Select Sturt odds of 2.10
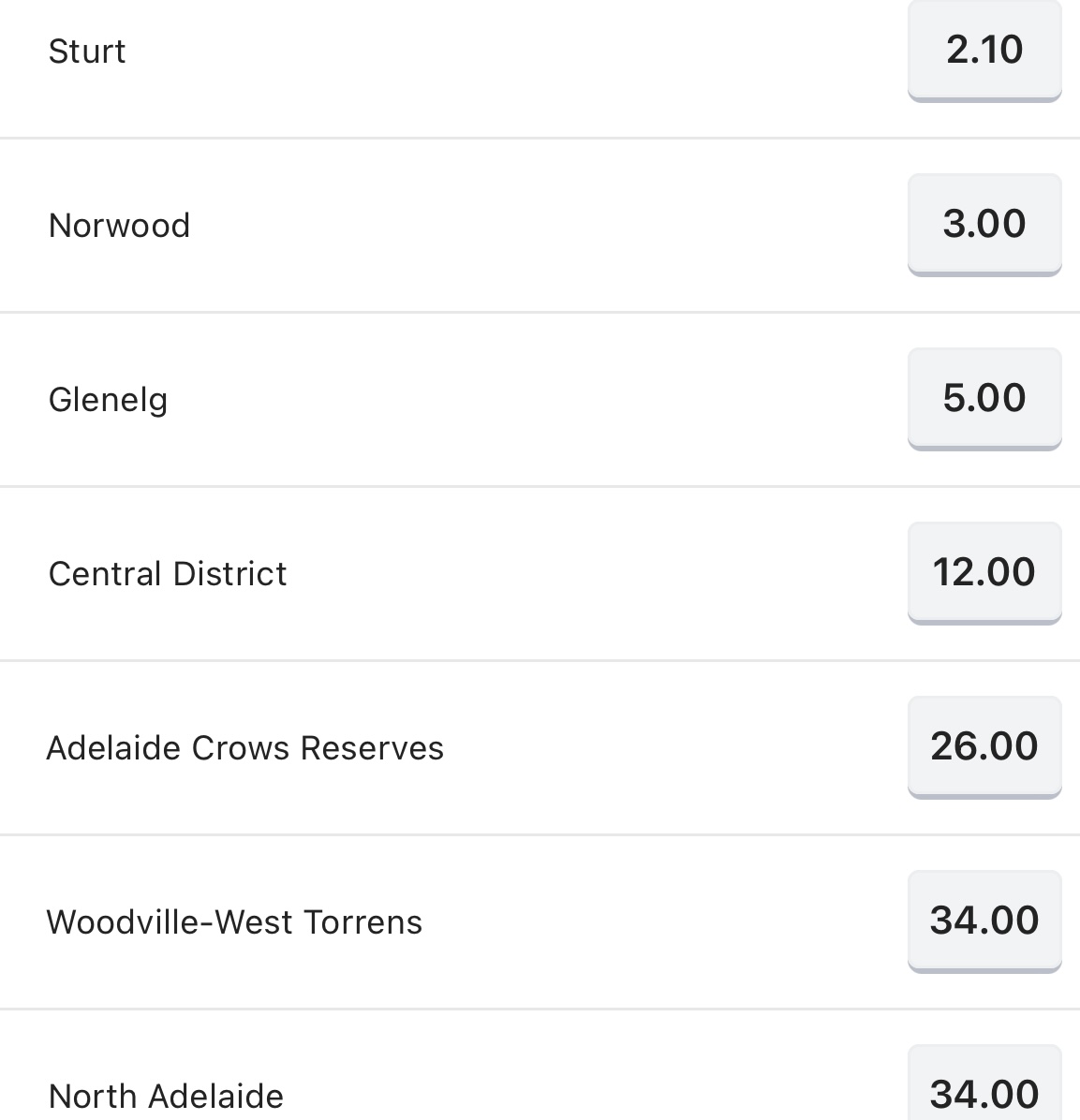 [x=984, y=50]
